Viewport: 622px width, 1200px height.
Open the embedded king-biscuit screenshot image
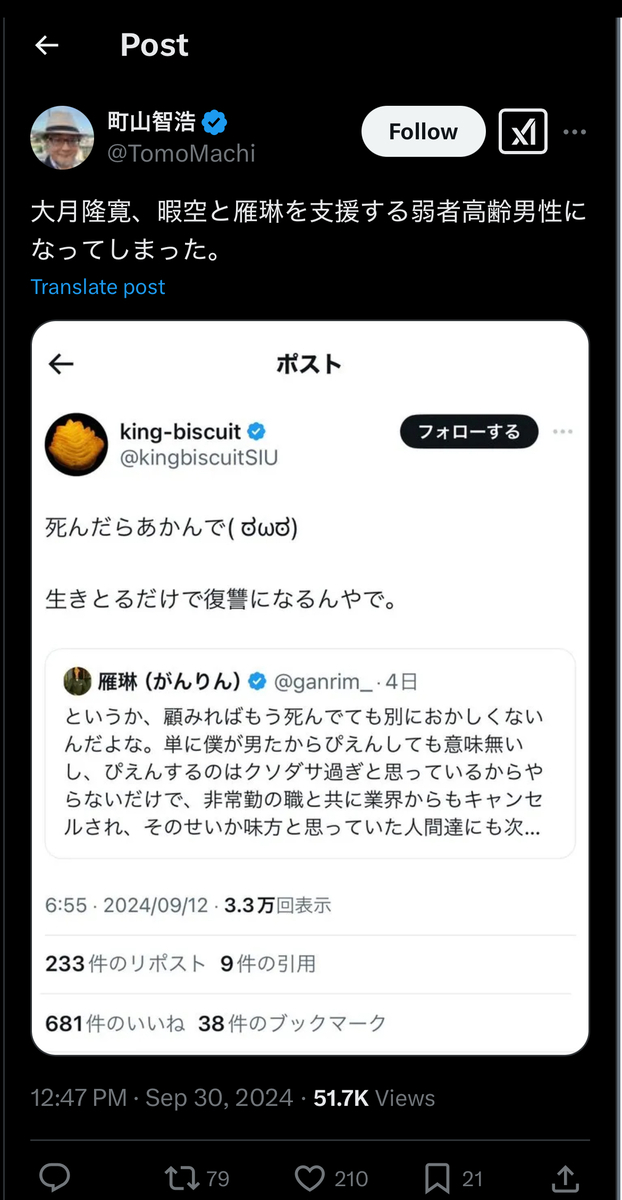point(310,687)
